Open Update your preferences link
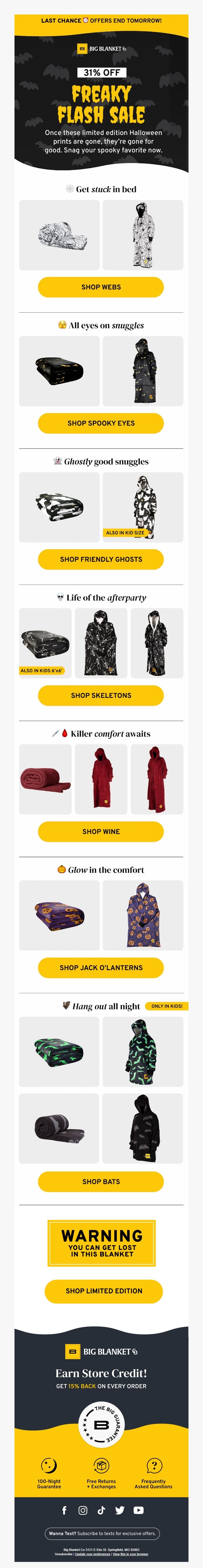This screenshot has height=1568, width=203. tap(93, 1554)
